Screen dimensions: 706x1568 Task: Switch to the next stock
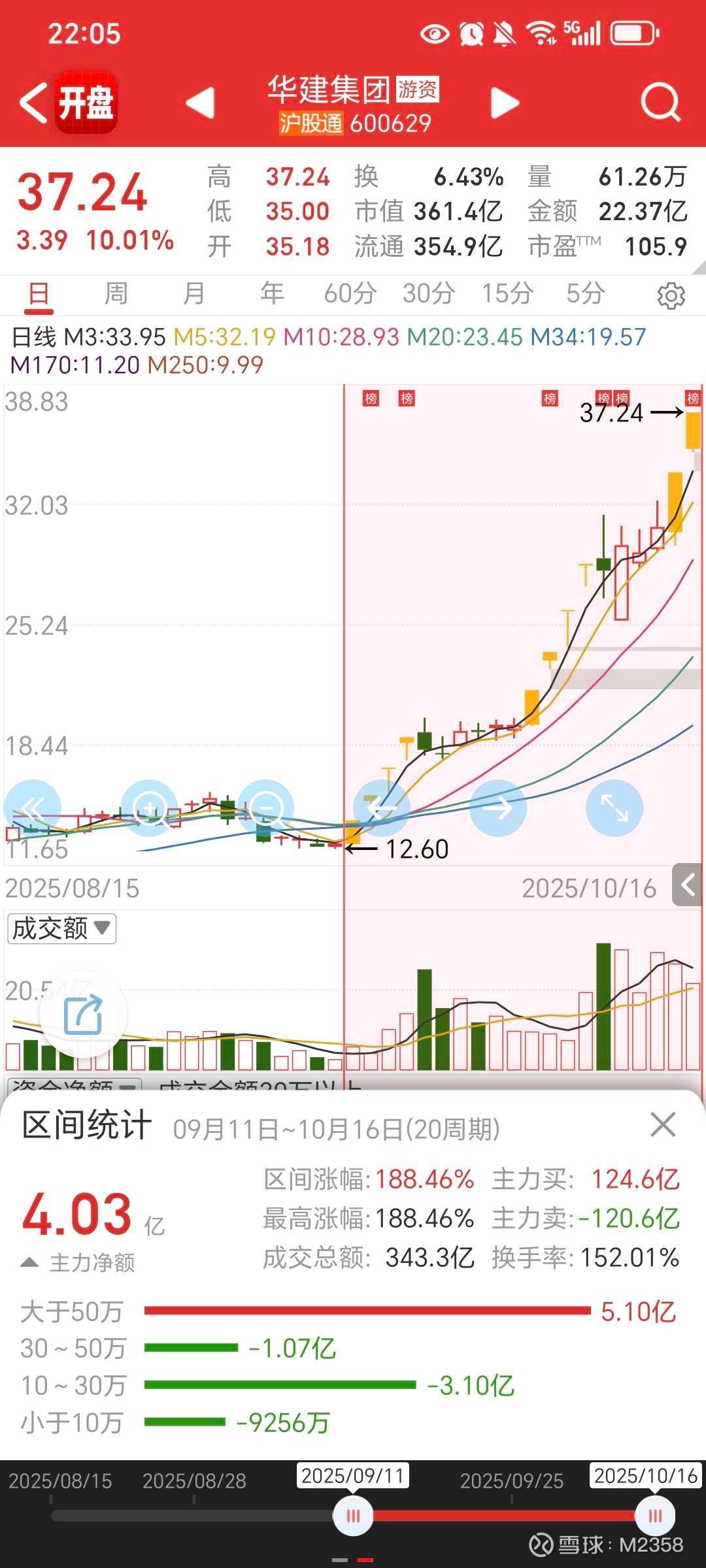coord(505,103)
